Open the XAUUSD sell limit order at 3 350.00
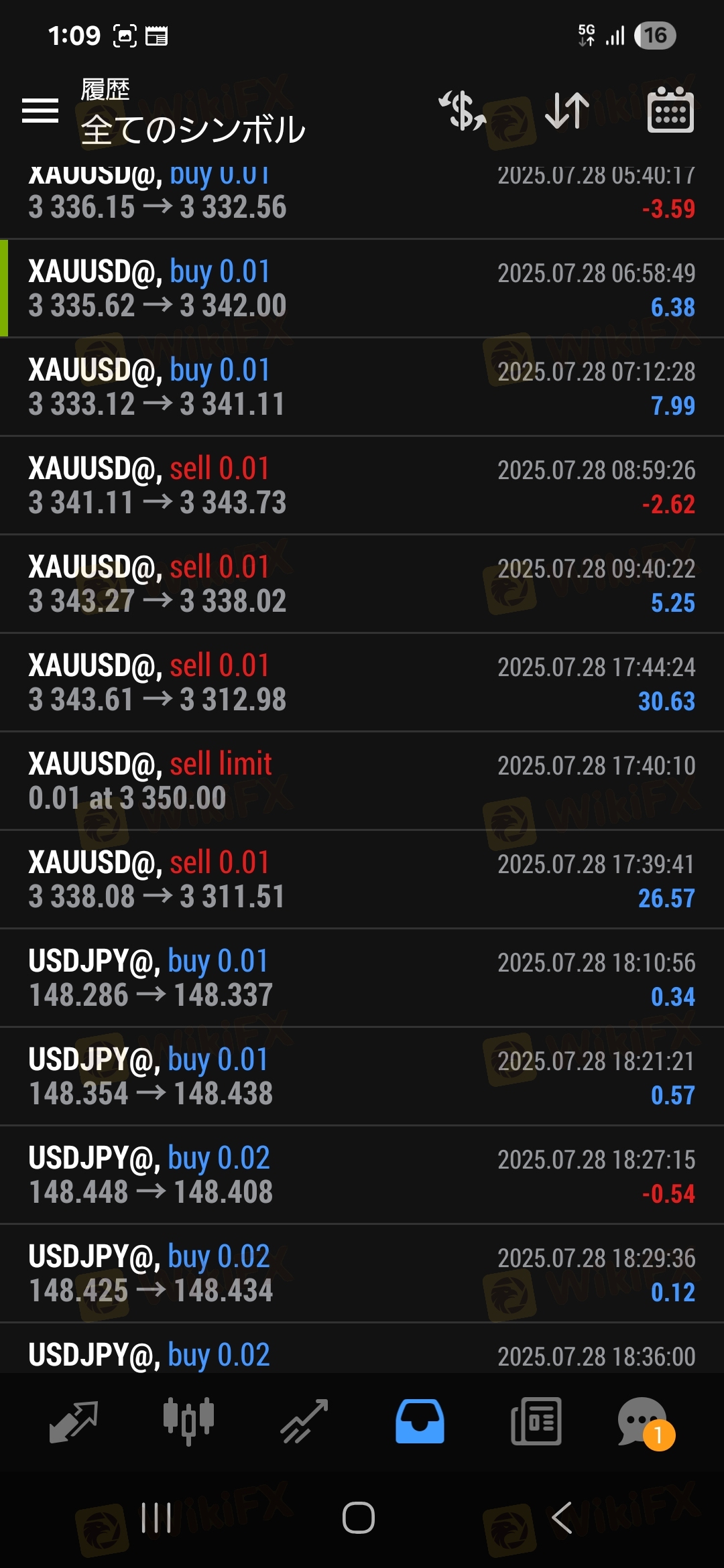The image size is (724, 1568). click(362, 781)
